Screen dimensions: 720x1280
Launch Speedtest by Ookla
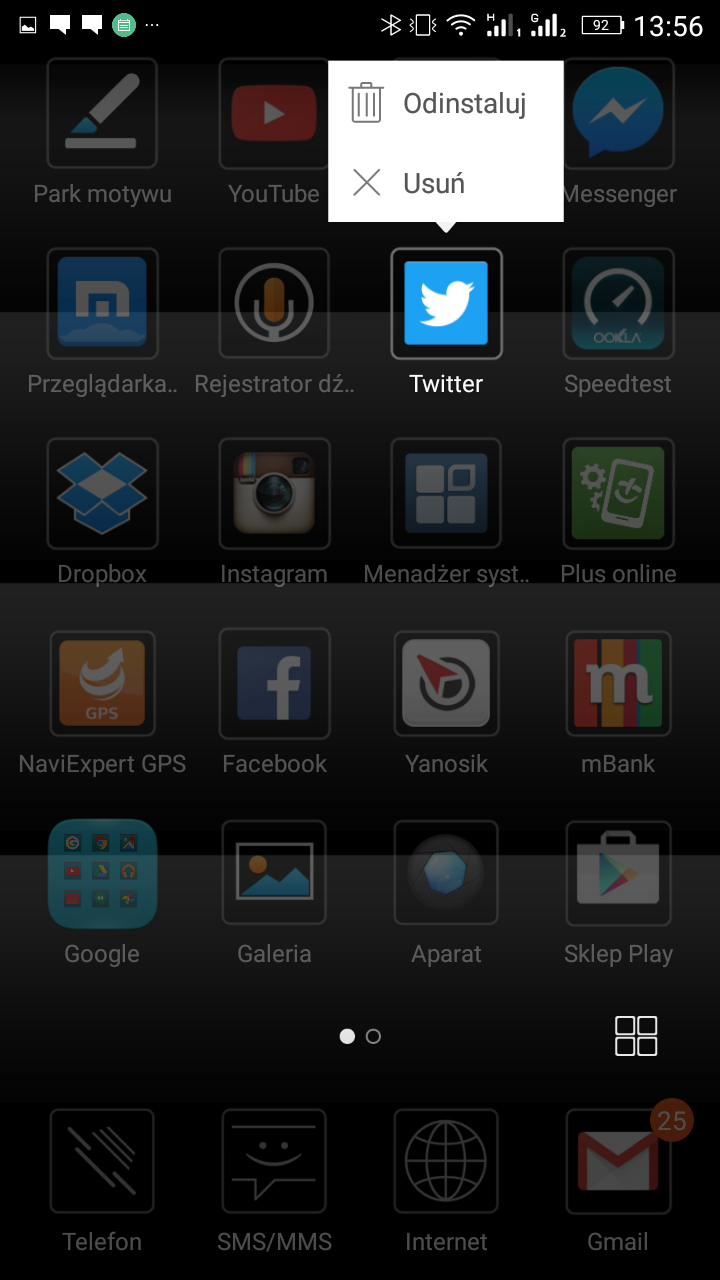618,303
